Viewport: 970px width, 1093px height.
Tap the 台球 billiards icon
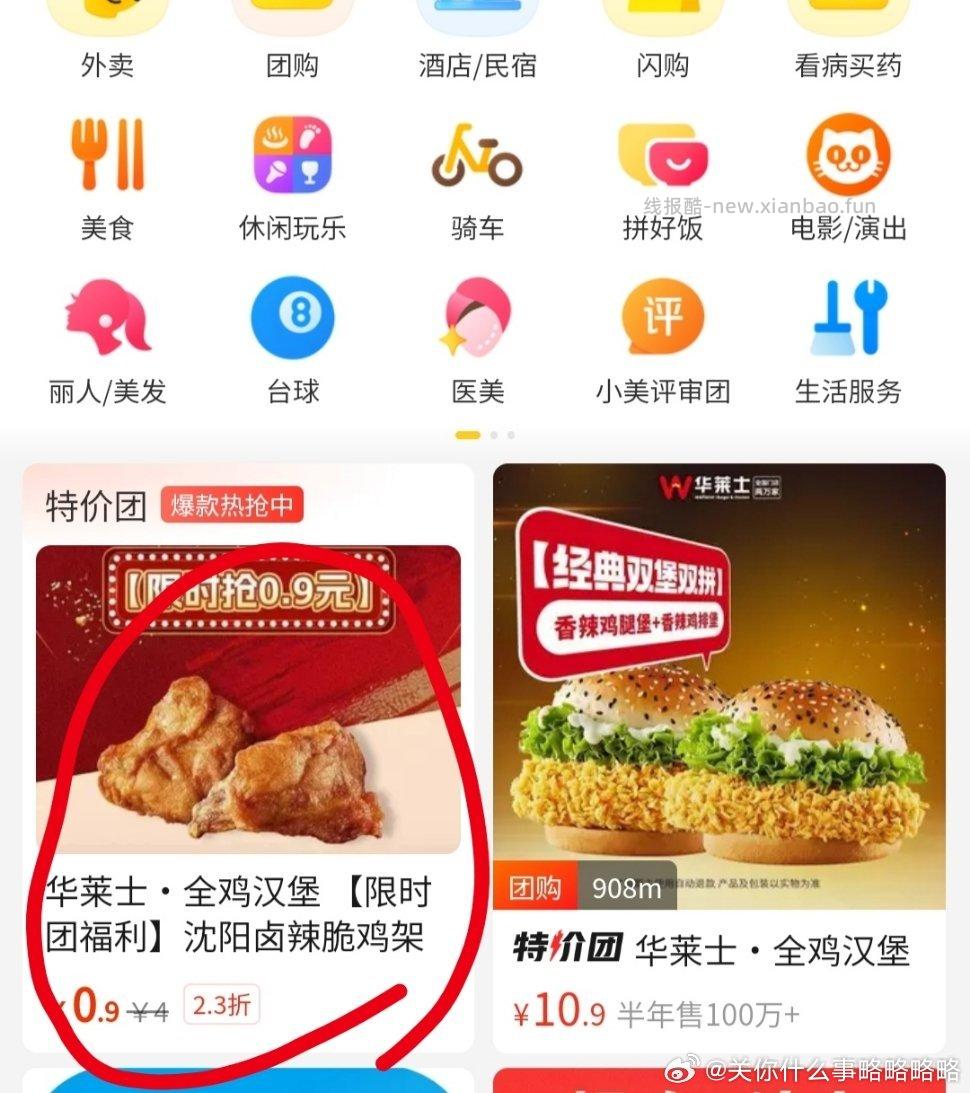pyautogui.click(x=292, y=318)
